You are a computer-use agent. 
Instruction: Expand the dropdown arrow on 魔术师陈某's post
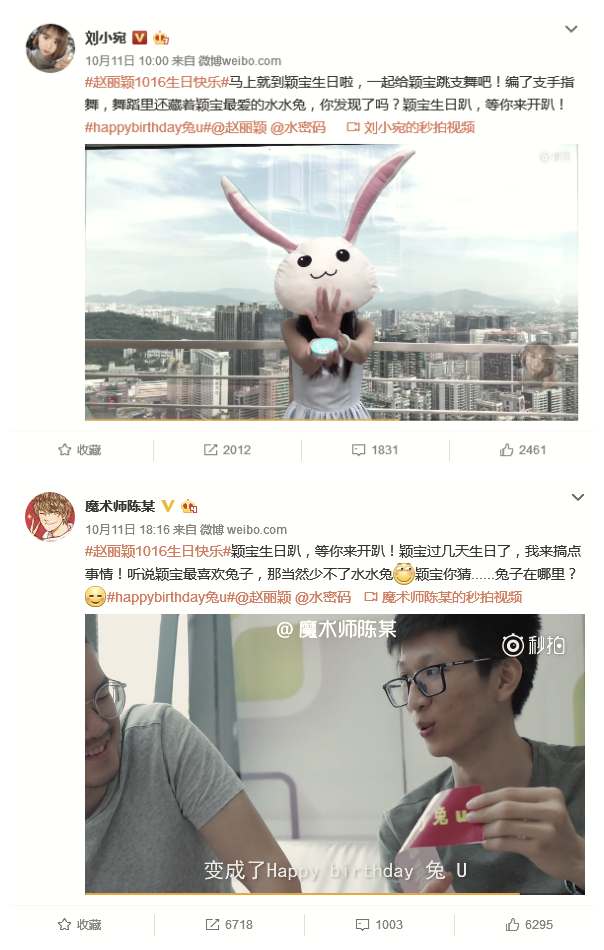coord(577,497)
